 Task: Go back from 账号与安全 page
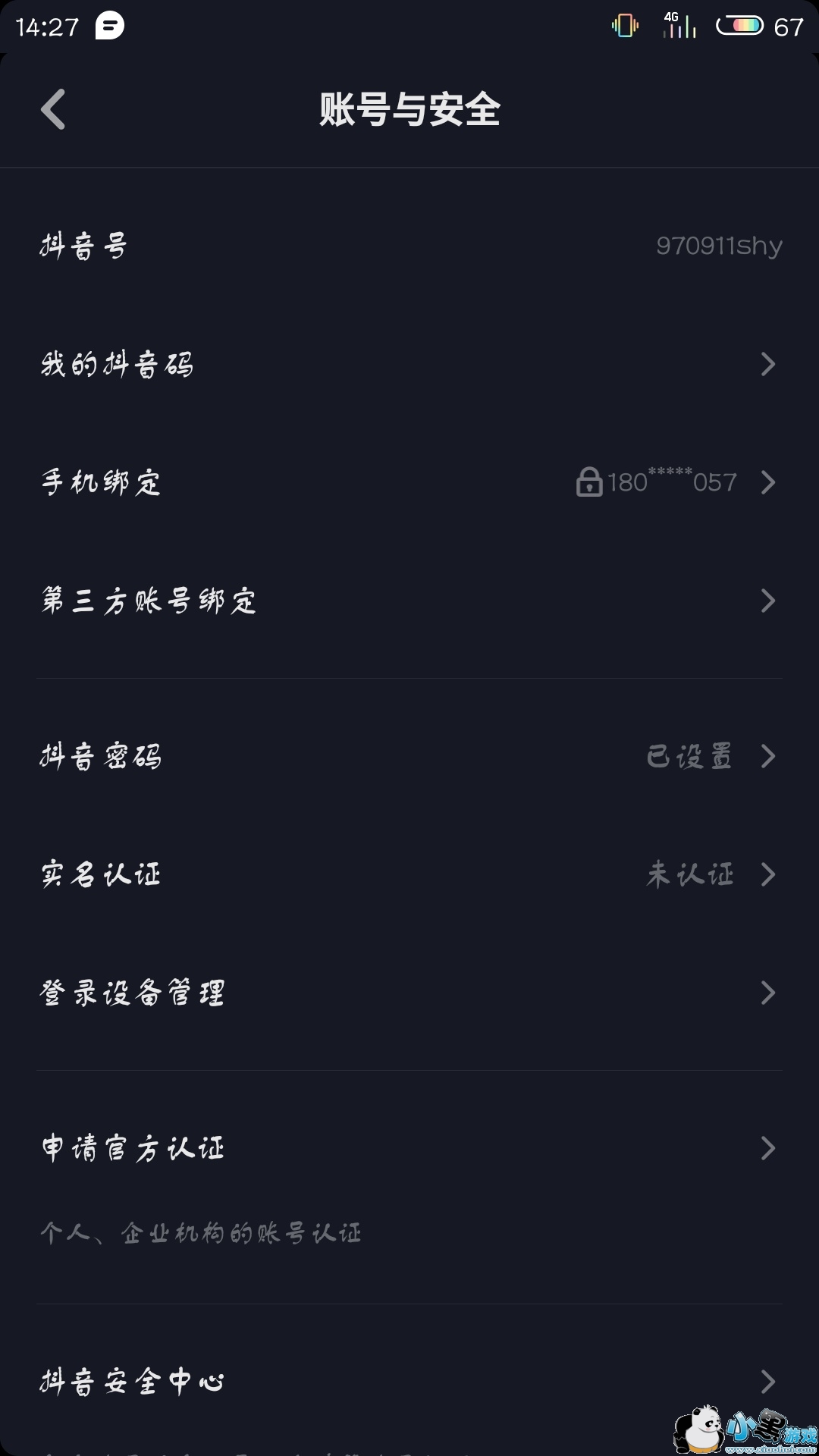click(53, 110)
